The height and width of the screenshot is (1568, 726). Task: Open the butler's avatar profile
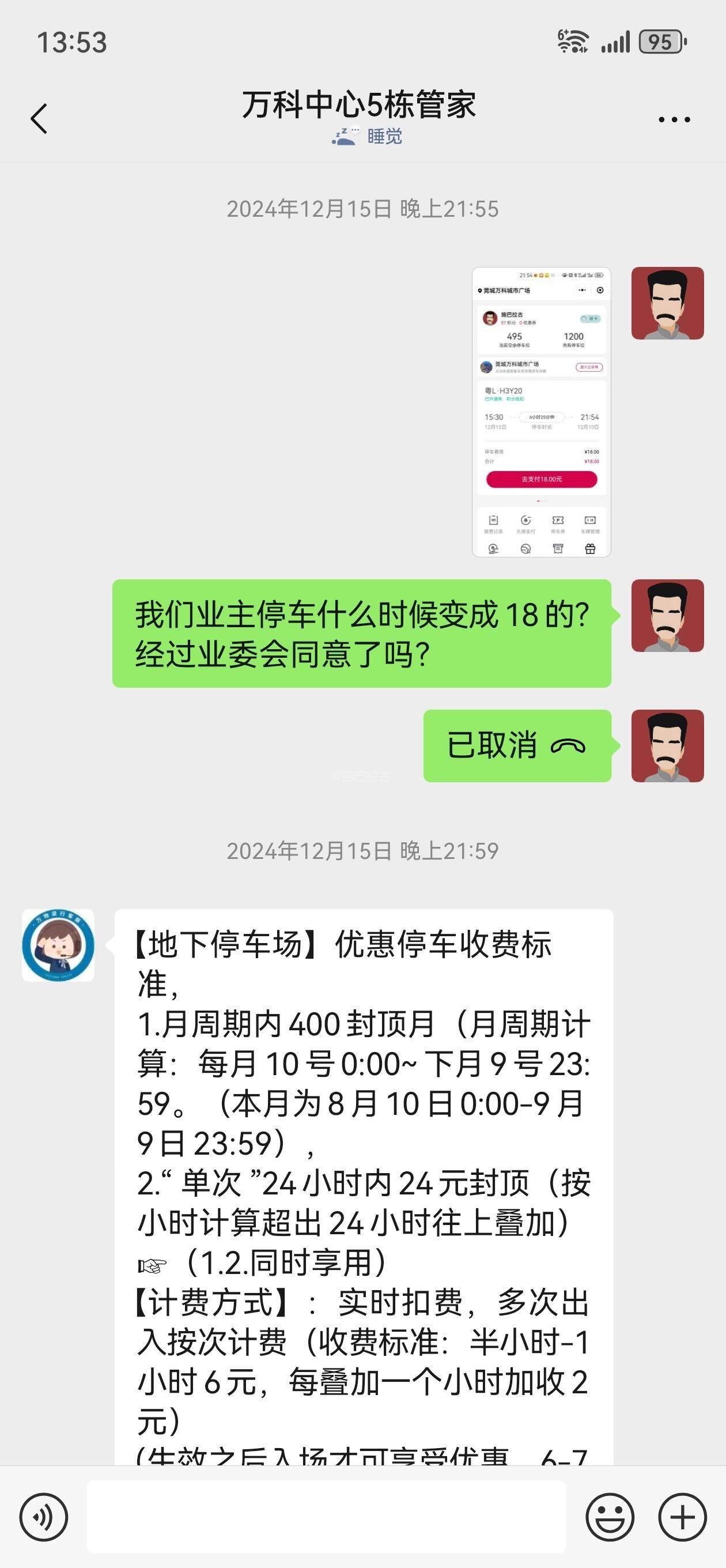click(58, 945)
